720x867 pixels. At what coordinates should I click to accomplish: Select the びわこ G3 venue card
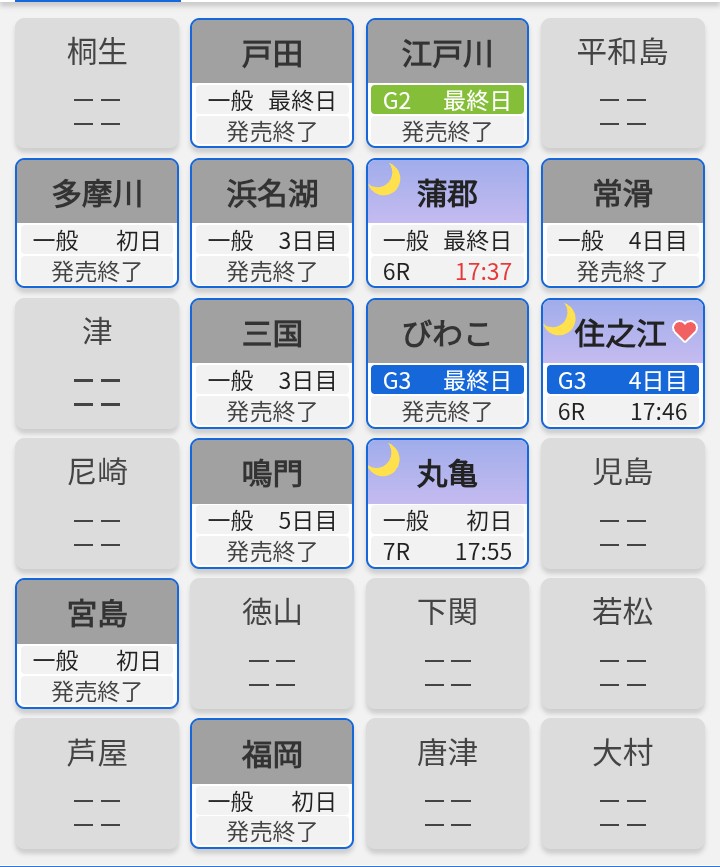447,363
